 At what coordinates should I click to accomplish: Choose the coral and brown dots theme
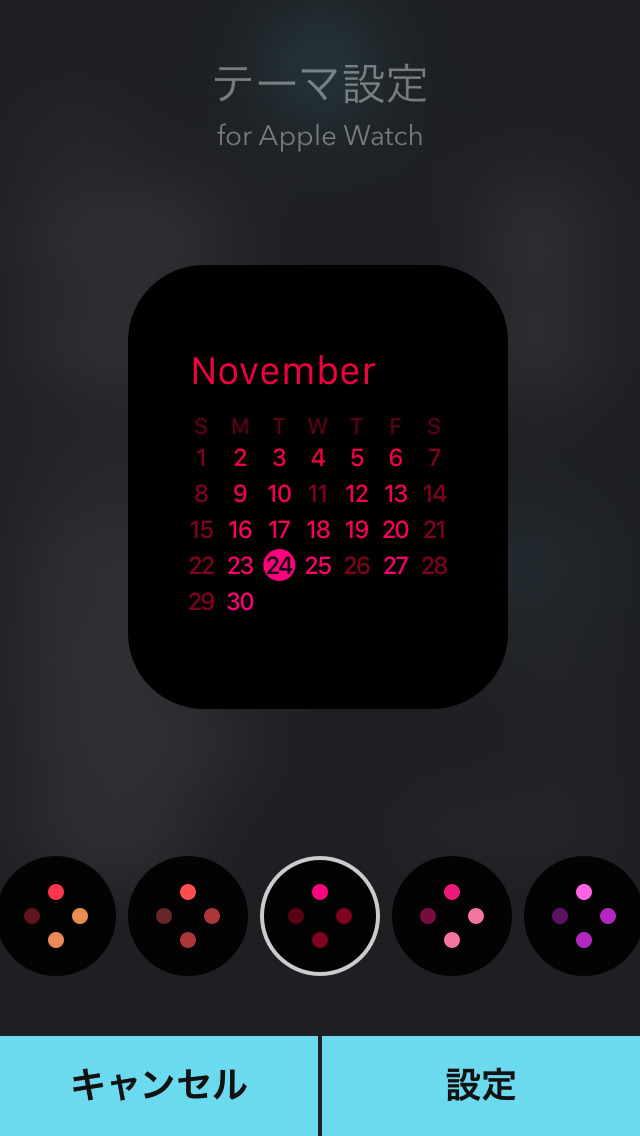[188, 916]
